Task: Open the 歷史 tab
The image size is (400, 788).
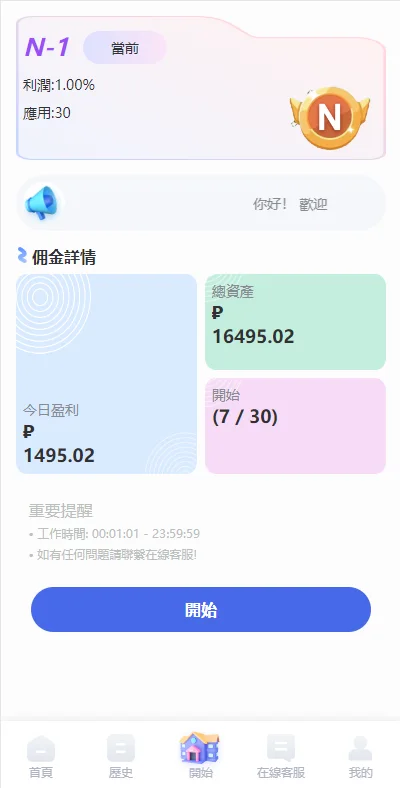Action: pos(121,756)
